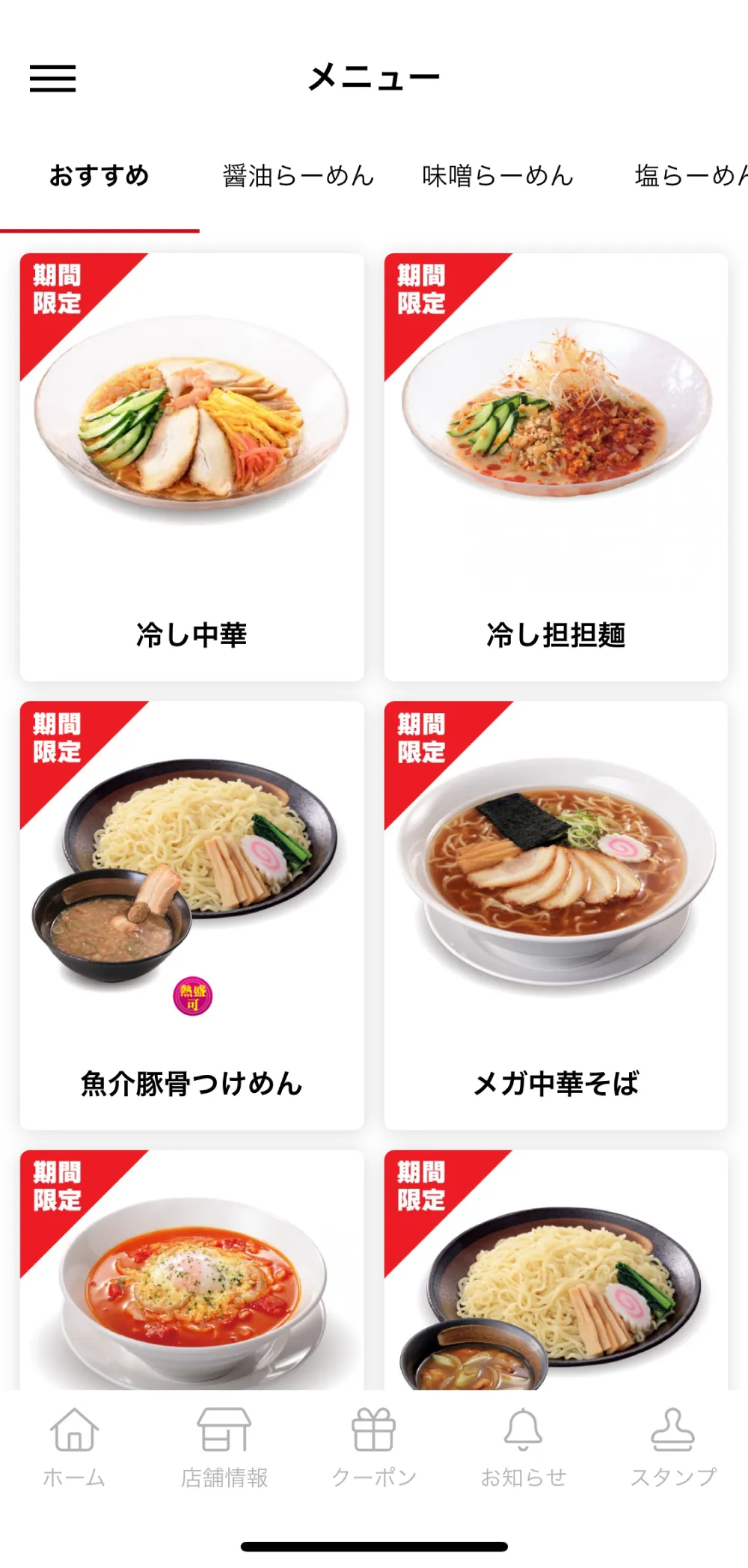Select the 味噌らーめん tab
The image size is (748, 1568).
(x=499, y=175)
